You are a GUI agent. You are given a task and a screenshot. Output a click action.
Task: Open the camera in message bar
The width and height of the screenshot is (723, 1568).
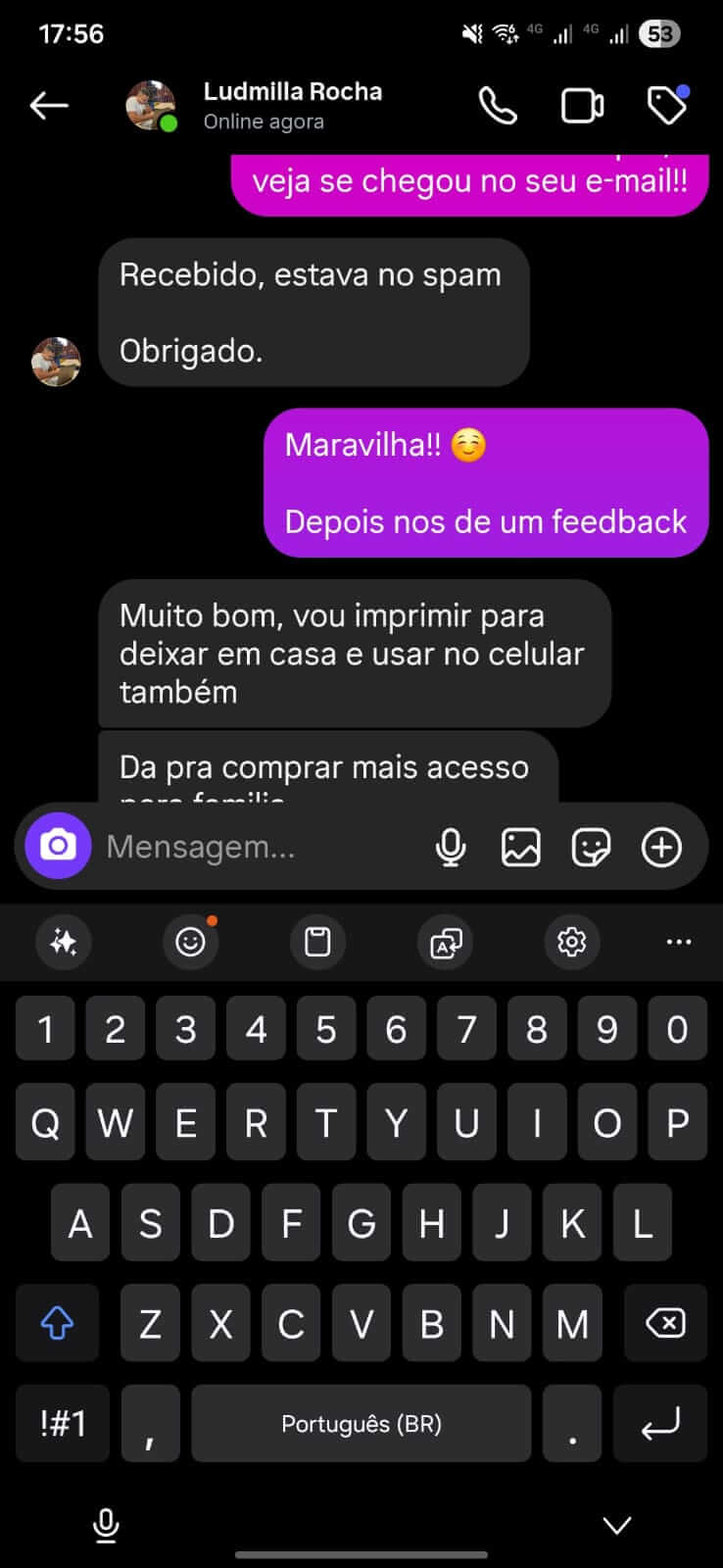58,846
